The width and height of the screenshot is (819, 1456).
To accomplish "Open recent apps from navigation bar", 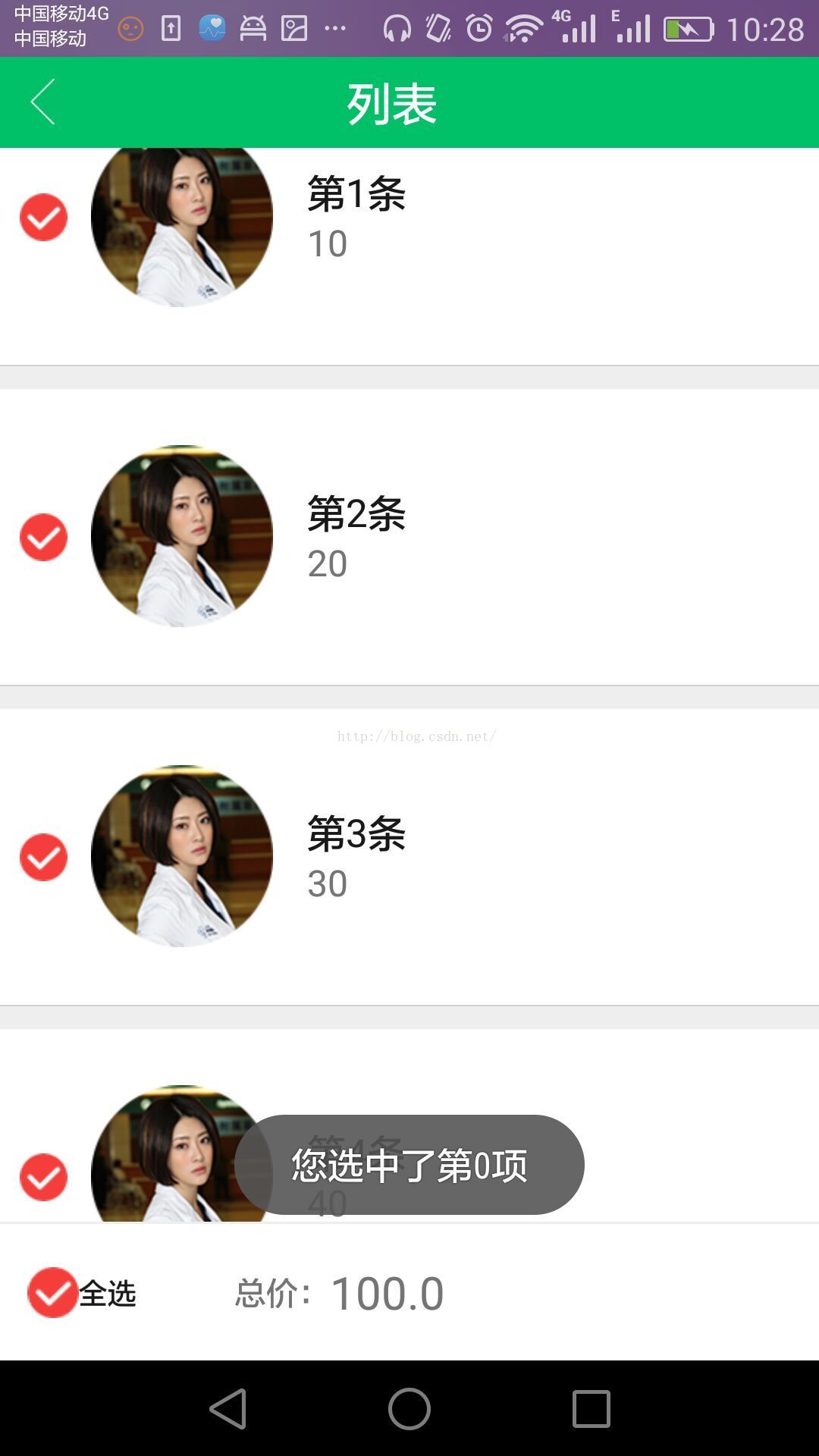I will 591,1409.
